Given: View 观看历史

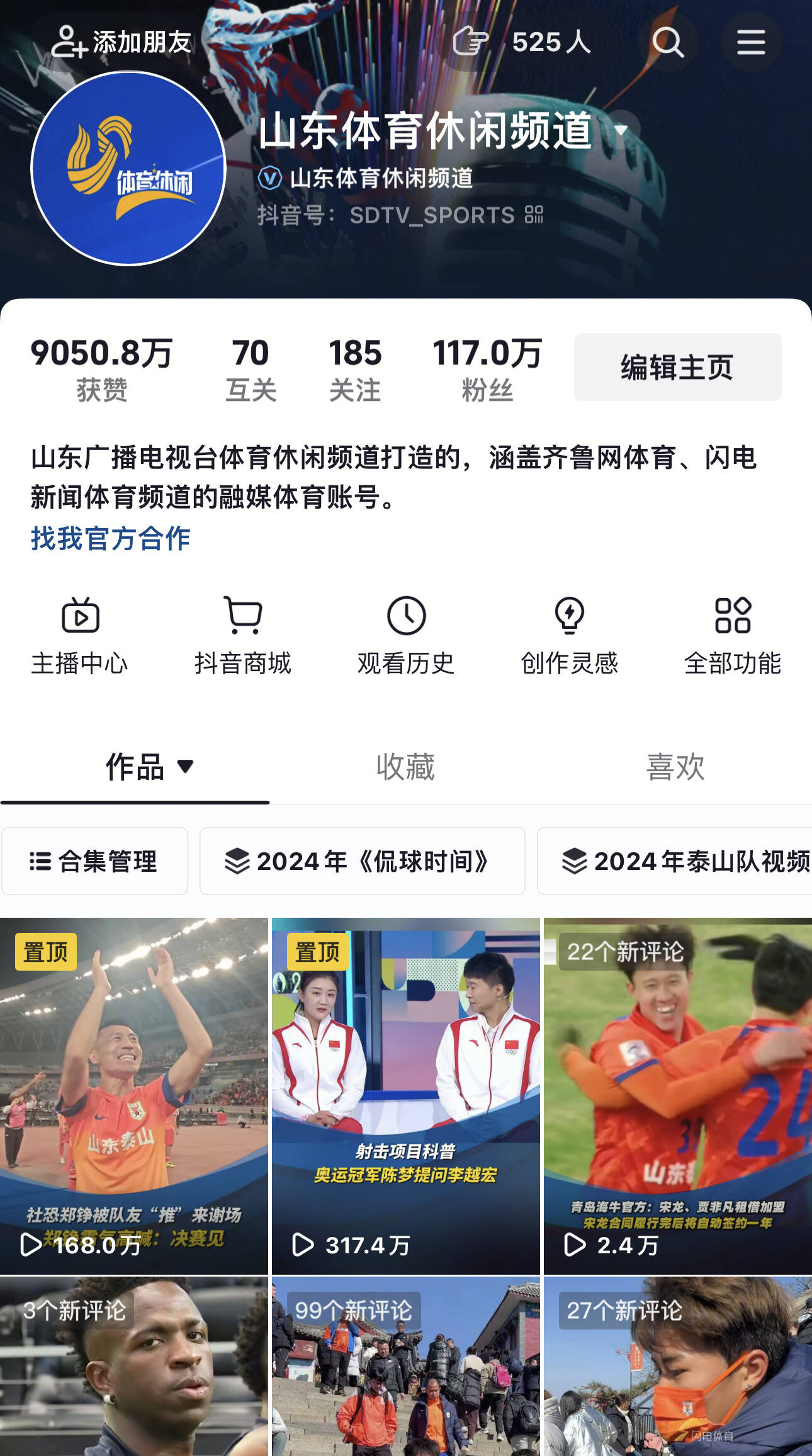Looking at the screenshot, I should tap(406, 636).
